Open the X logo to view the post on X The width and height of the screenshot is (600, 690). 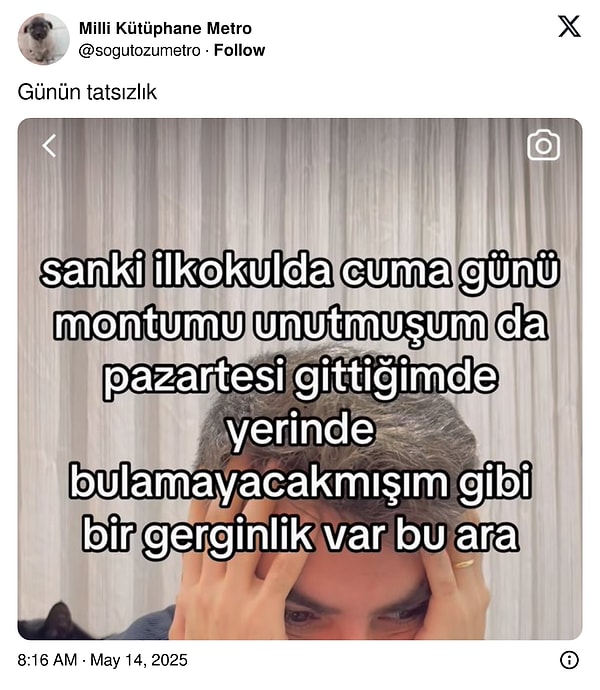tap(568, 28)
